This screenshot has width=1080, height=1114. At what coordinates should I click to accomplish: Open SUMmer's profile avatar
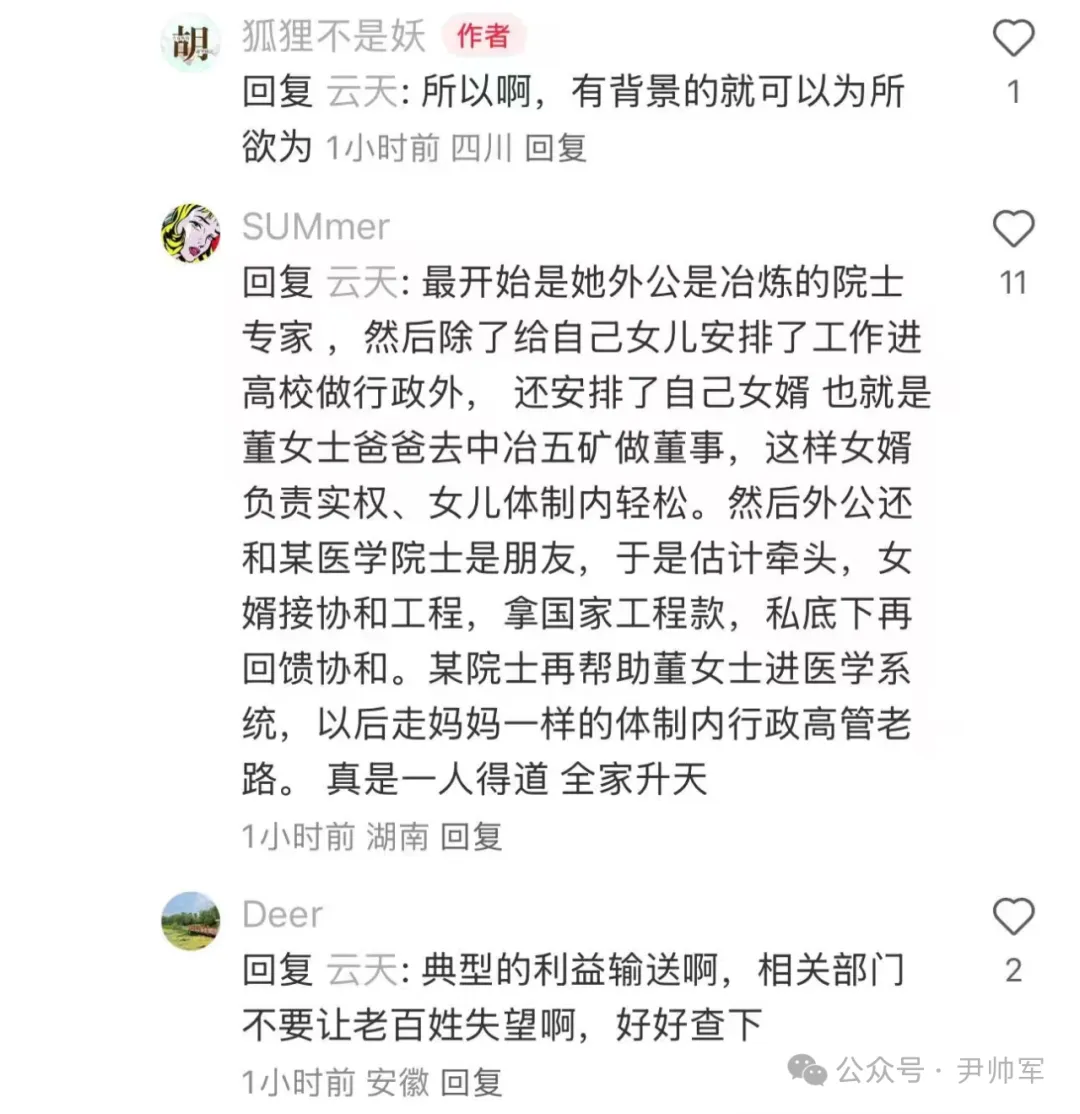click(x=190, y=233)
